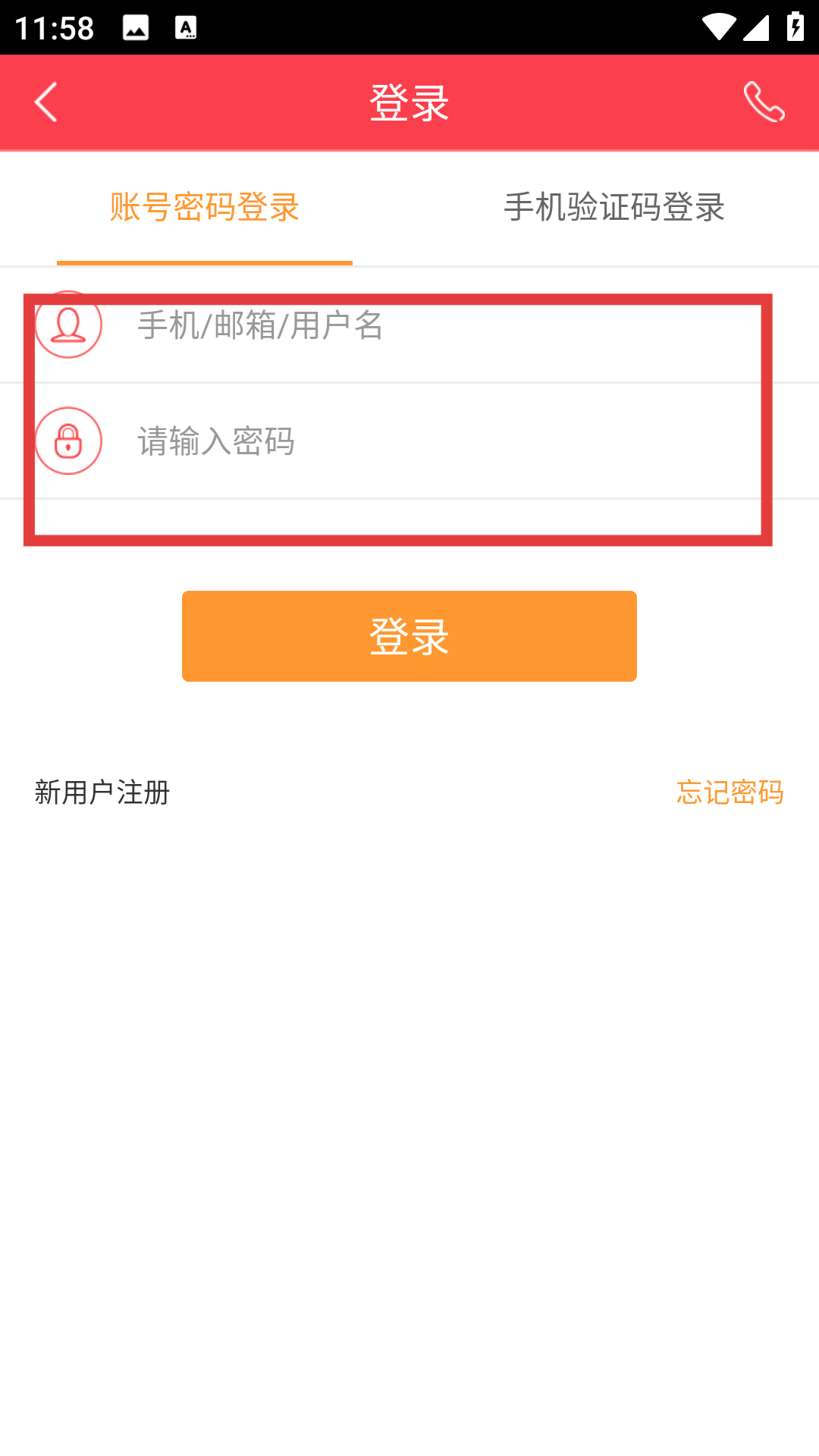Open 新用户注册 registration

[102, 792]
